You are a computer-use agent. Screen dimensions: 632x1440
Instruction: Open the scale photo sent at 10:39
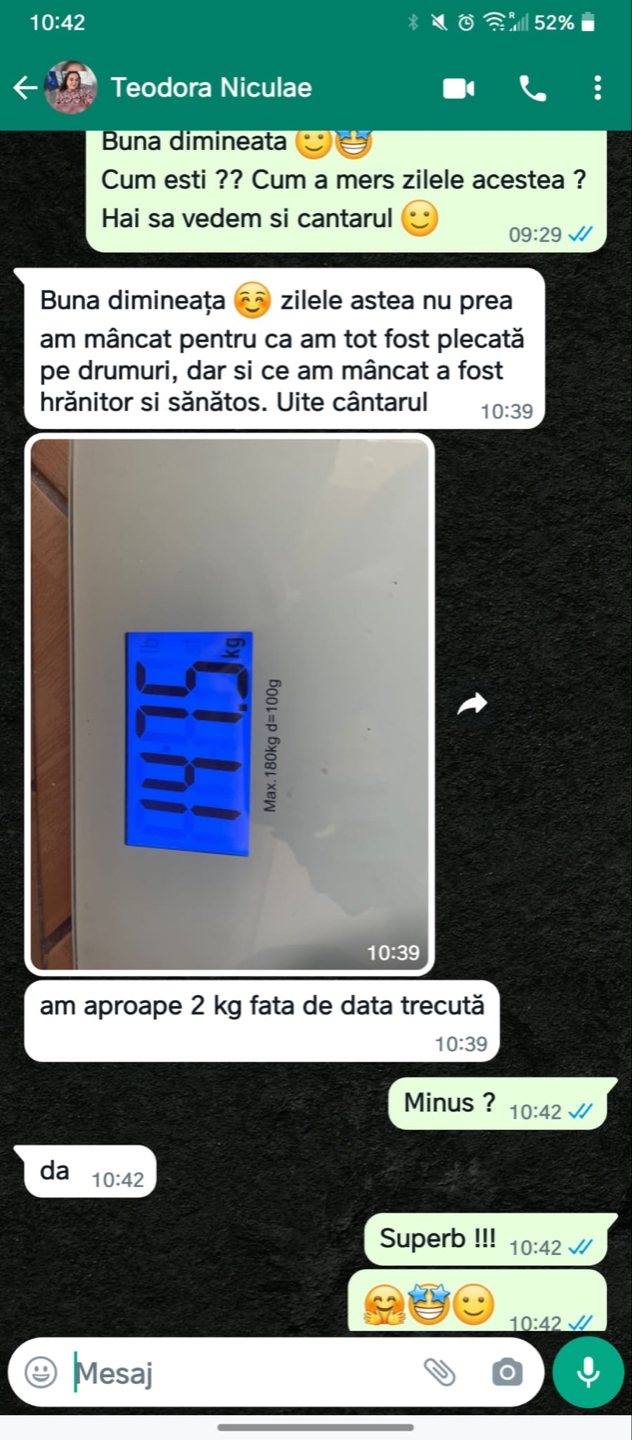coord(230,704)
